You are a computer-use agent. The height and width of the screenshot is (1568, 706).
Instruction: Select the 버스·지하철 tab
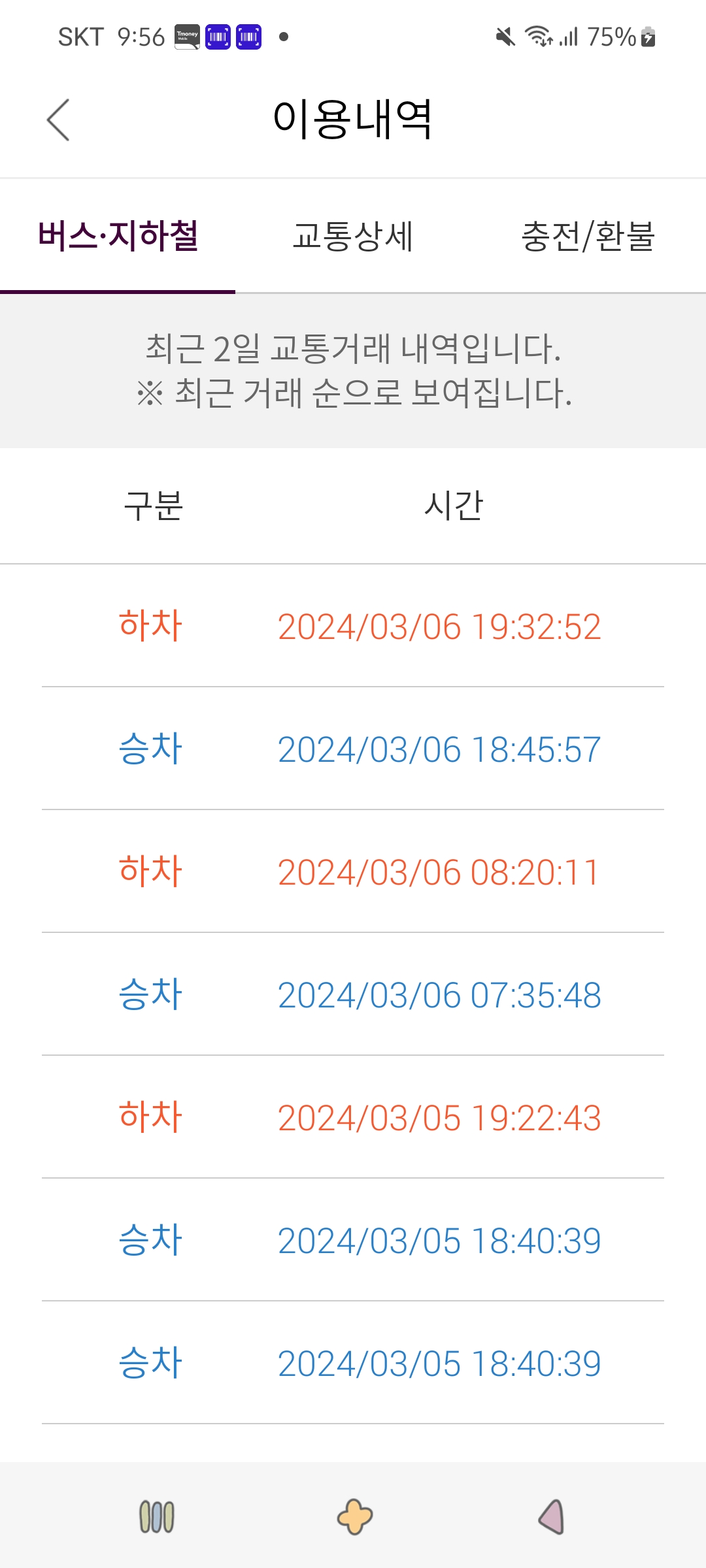(118, 237)
